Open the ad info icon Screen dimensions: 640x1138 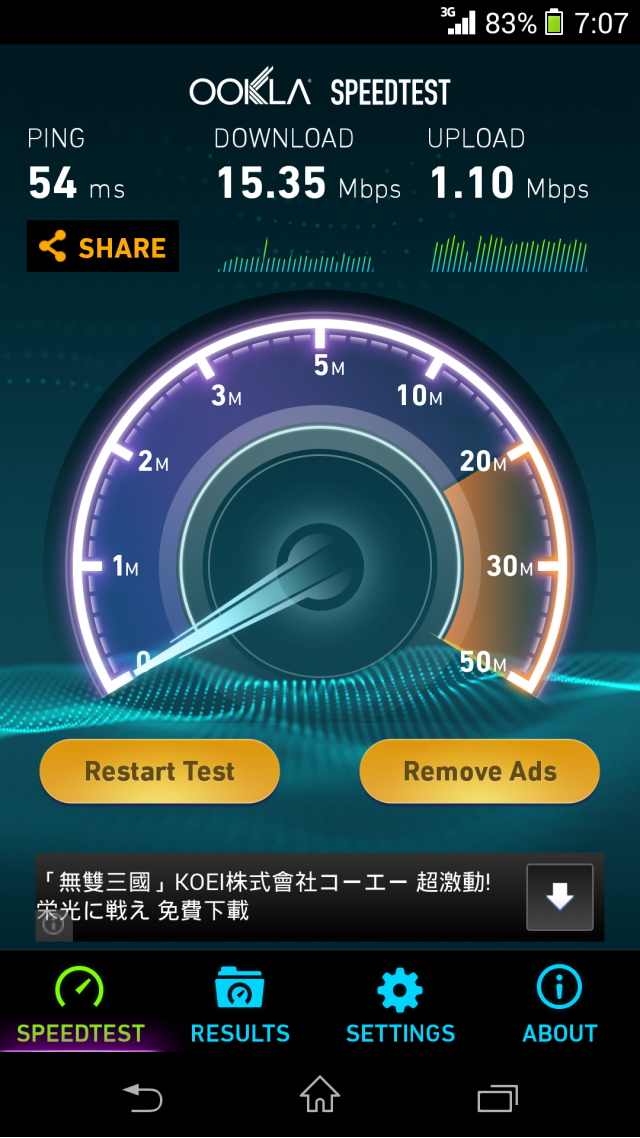coord(53,925)
